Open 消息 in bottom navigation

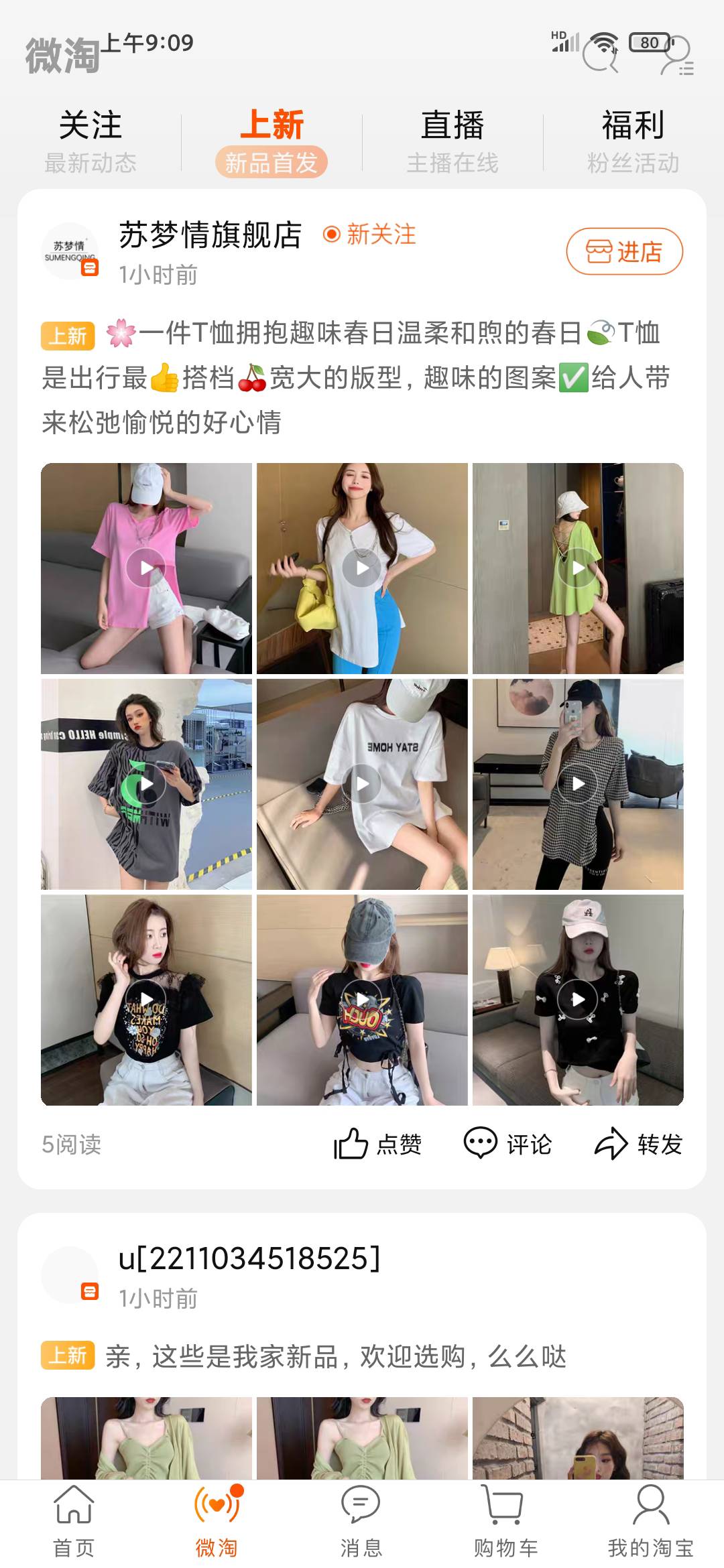(x=361, y=1521)
